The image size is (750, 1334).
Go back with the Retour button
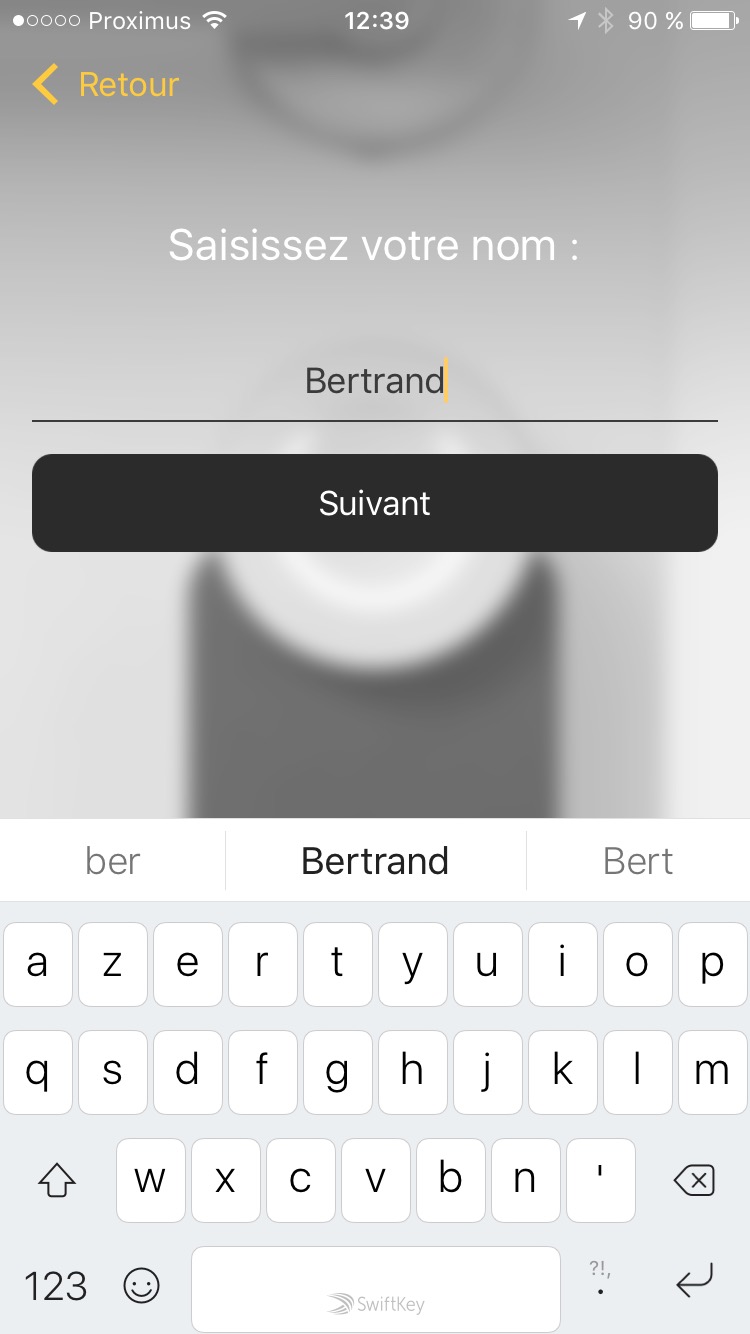(106, 85)
